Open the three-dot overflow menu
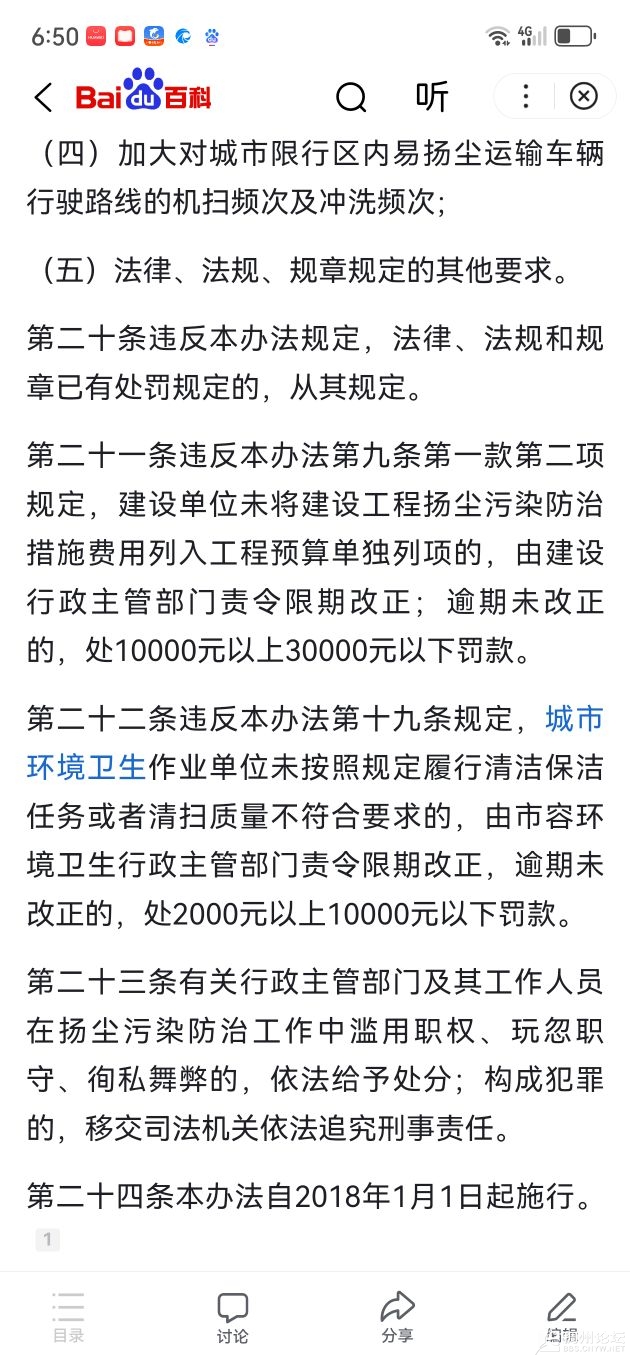 coord(525,96)
